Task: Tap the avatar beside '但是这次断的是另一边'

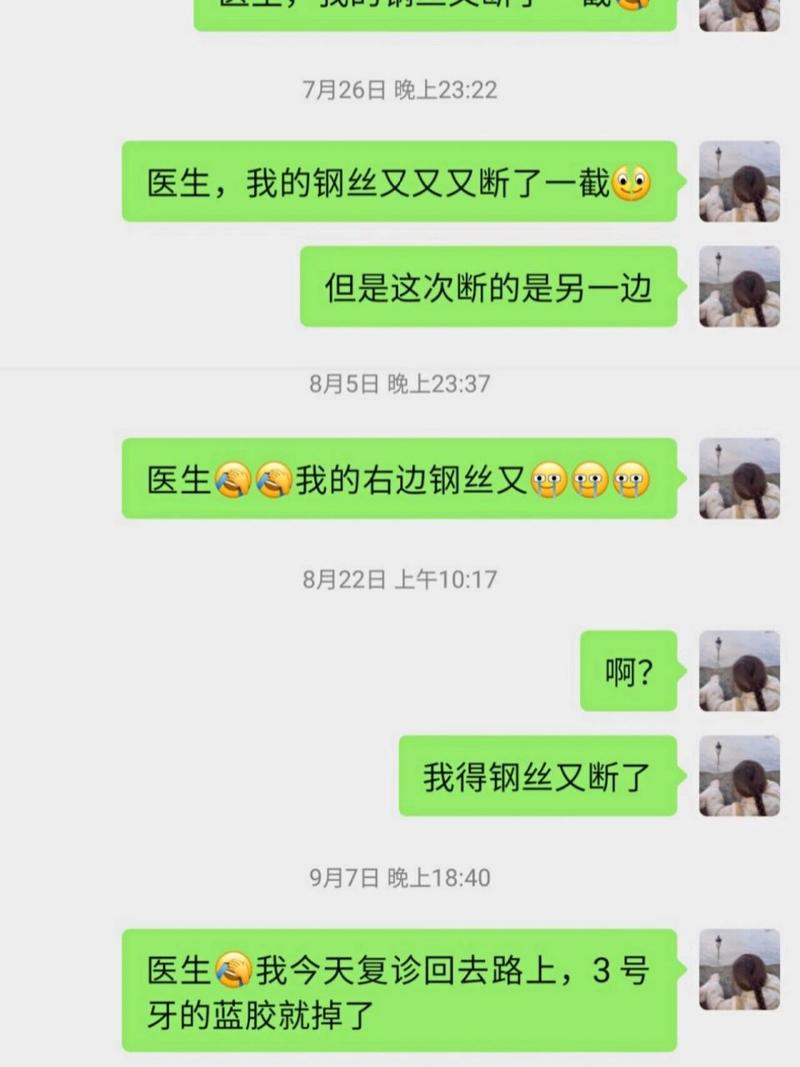Action: pos(737,287)
